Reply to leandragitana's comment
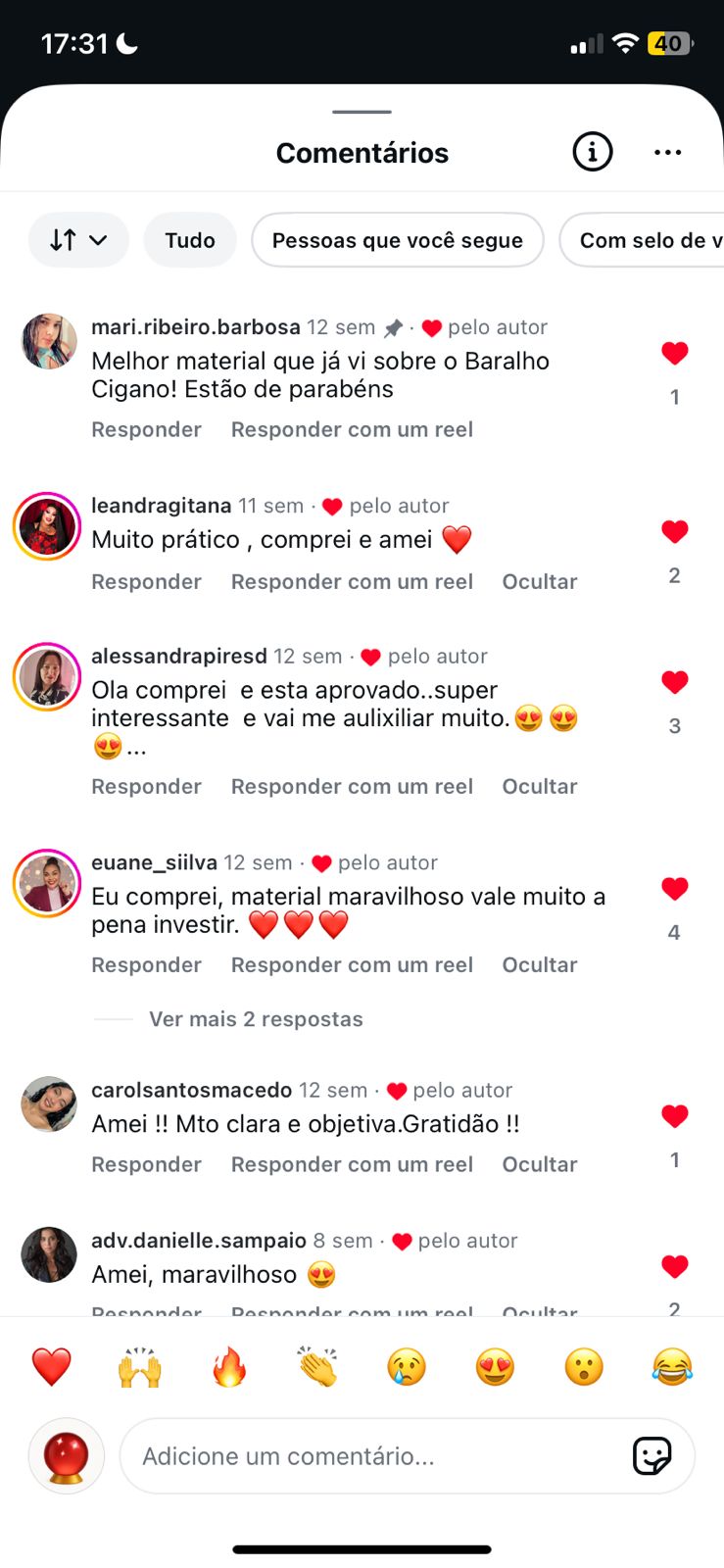The width and height of the screenshot is (724, 1568). 146,581
